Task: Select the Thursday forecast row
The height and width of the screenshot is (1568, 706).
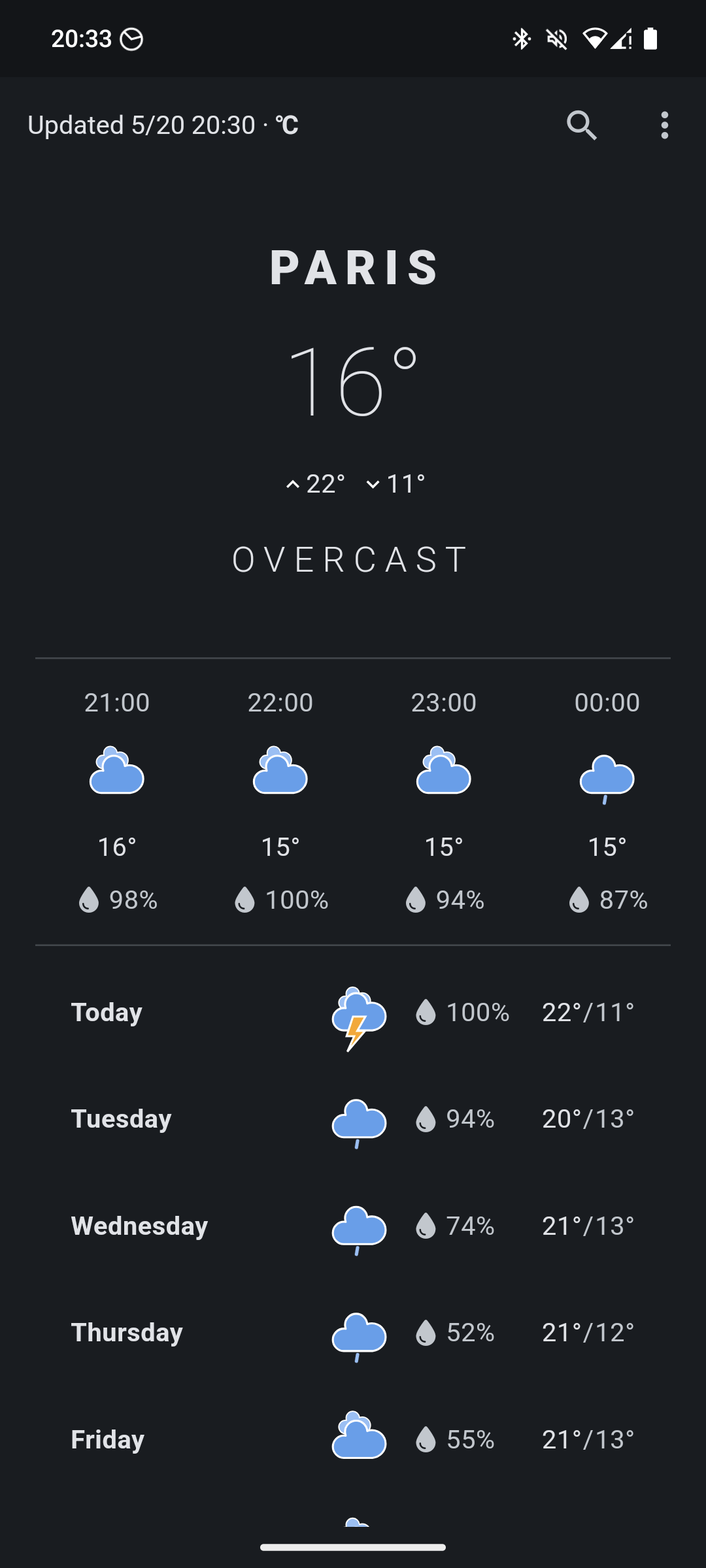Action: (x=353, y=1333)
